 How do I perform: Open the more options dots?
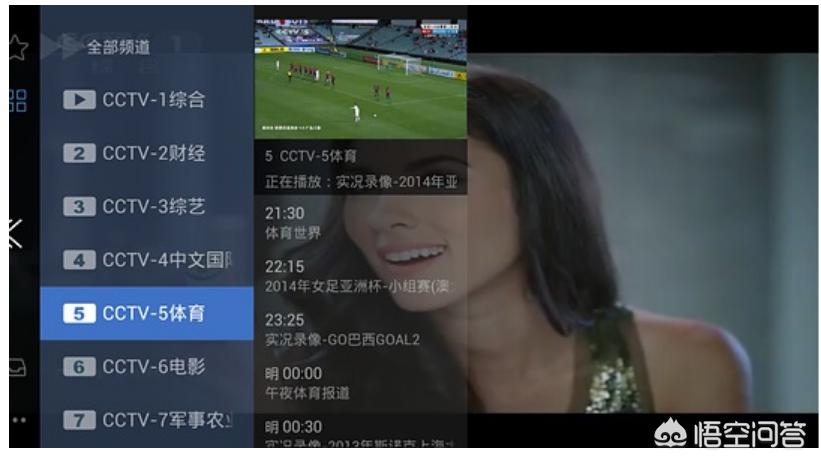pyautogui.click(x=18, y=420)
